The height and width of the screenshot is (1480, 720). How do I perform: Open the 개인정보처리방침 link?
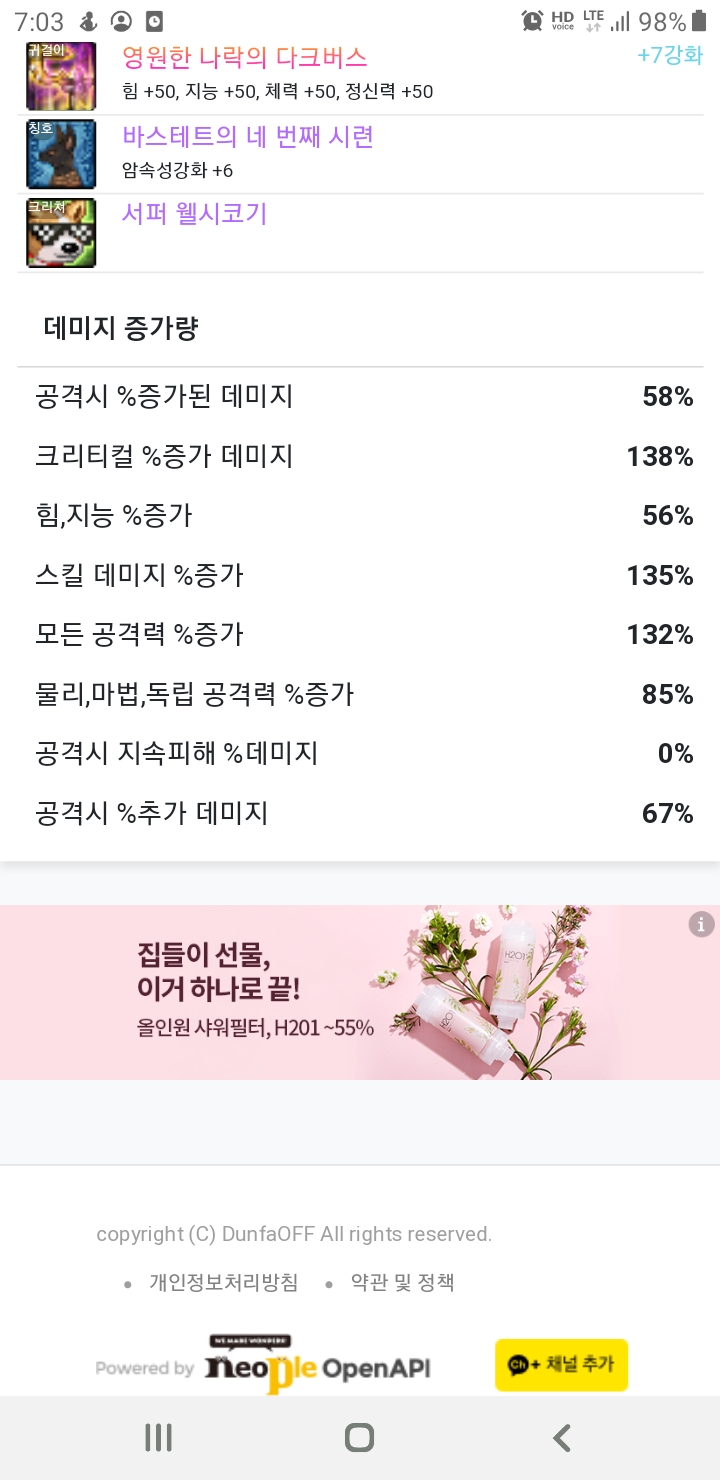(224, 1283)
